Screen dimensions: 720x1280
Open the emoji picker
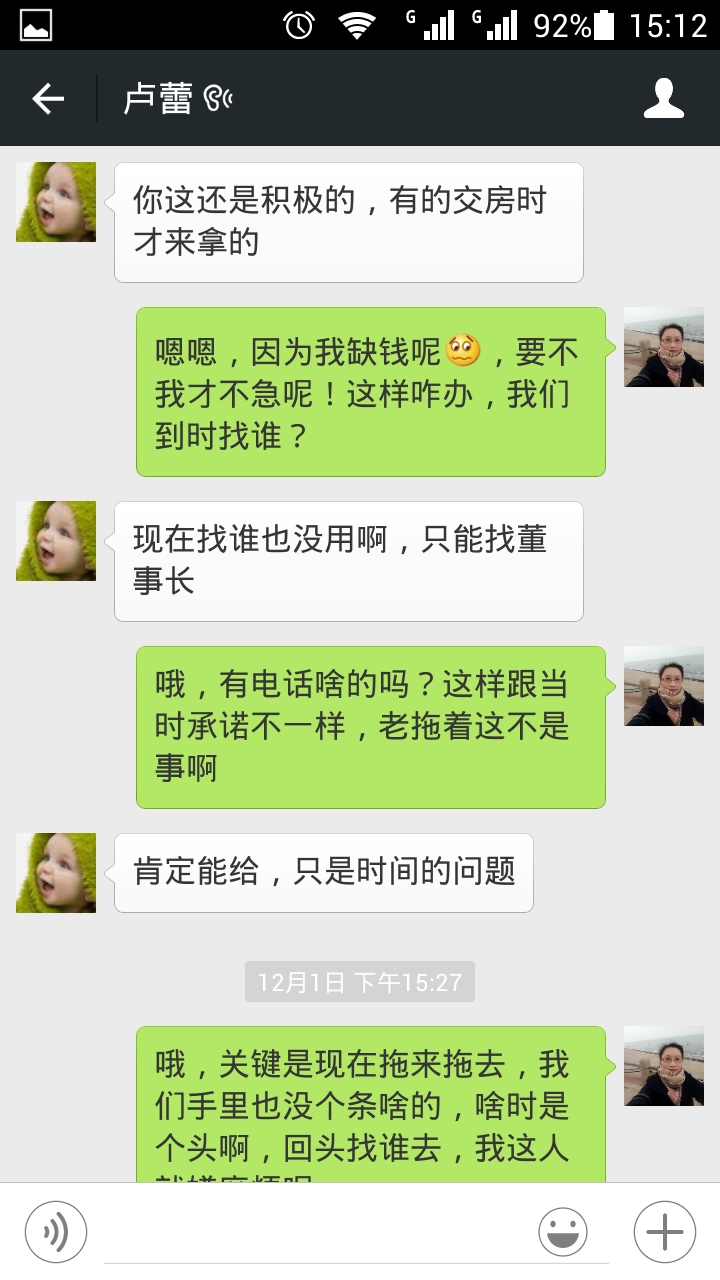(563, 1231)
